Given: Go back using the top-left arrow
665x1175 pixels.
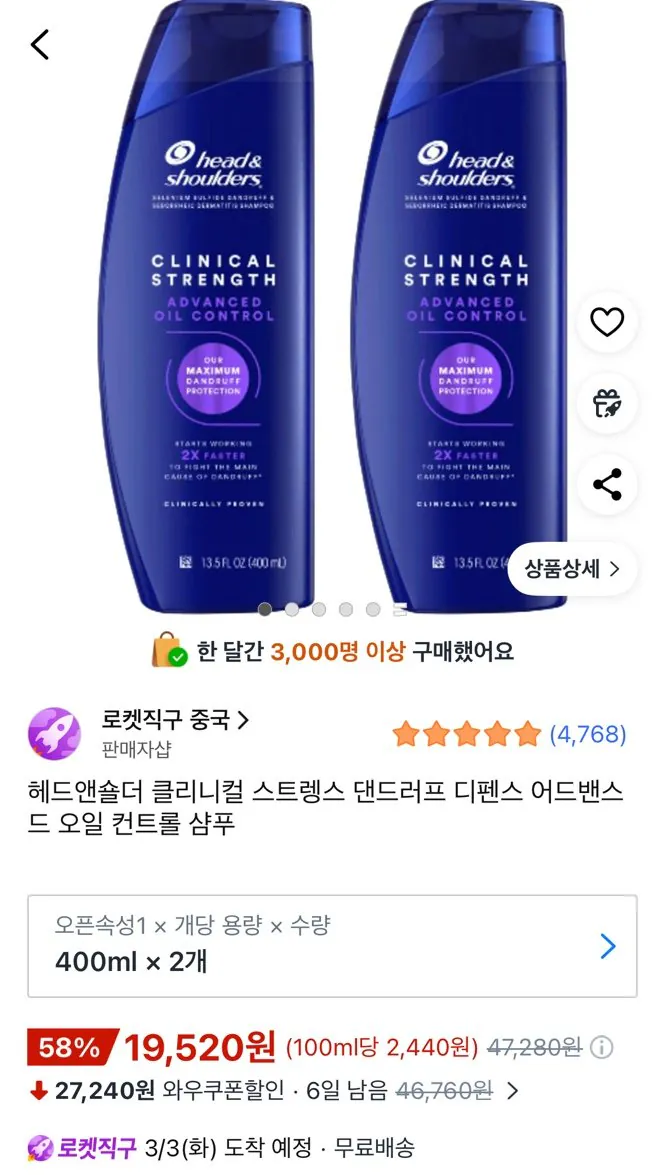Looking at the screenshot, I should tap(40, 44).
